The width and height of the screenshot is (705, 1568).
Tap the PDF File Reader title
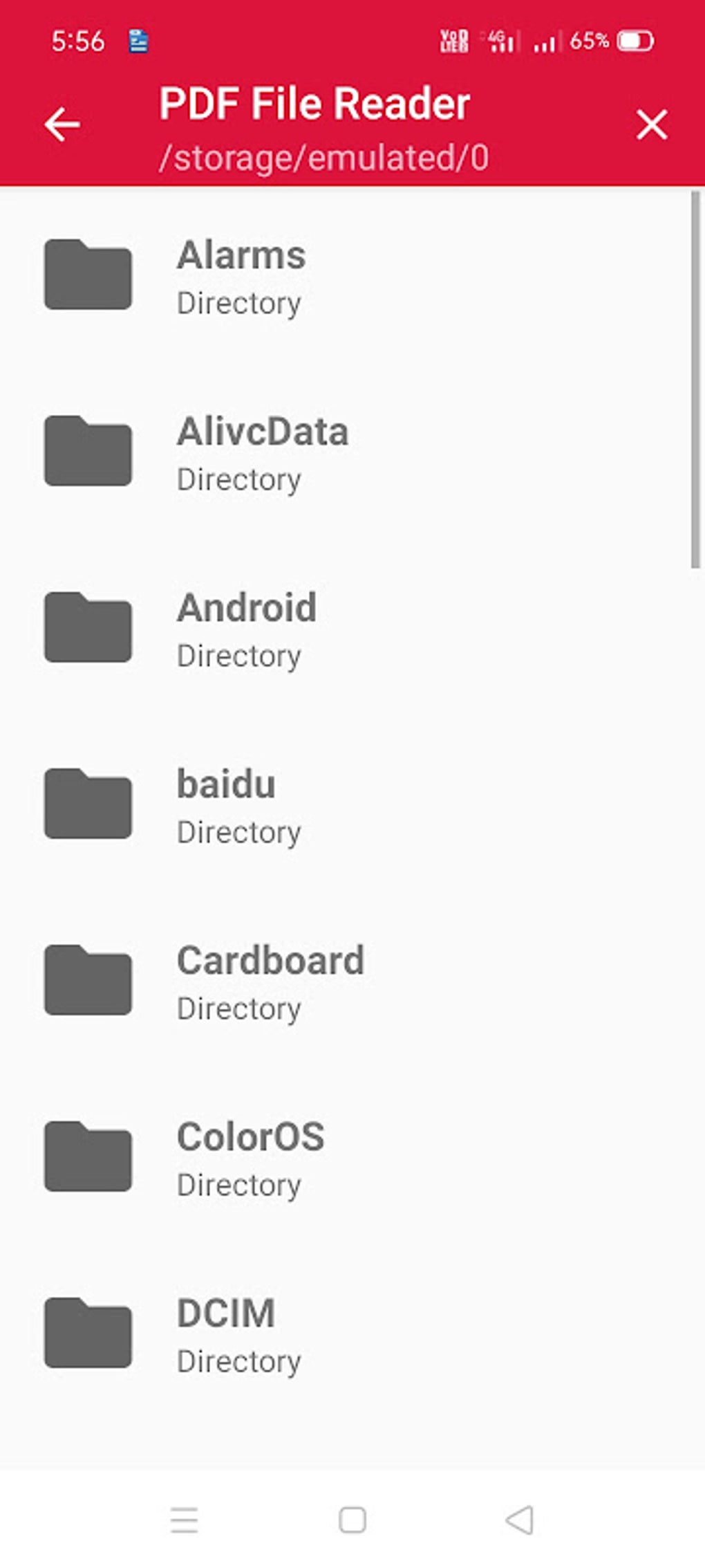pos(314,102)
